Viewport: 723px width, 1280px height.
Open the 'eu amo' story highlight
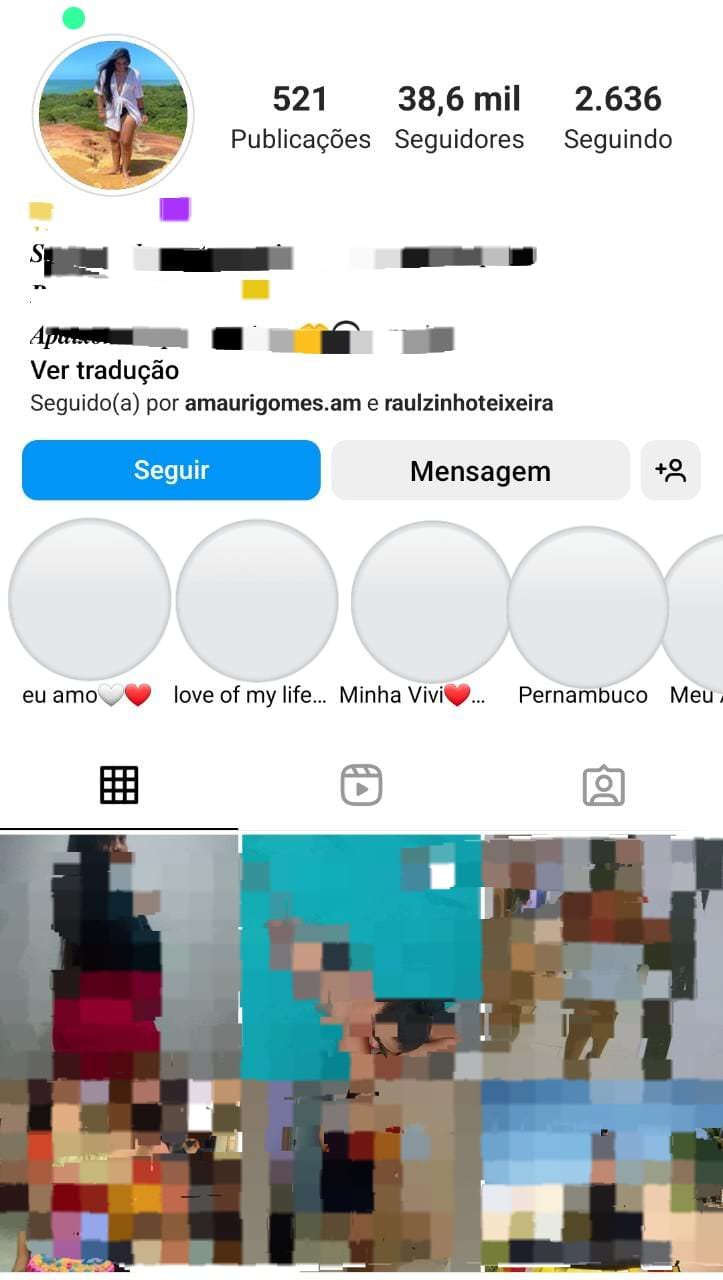89,600
